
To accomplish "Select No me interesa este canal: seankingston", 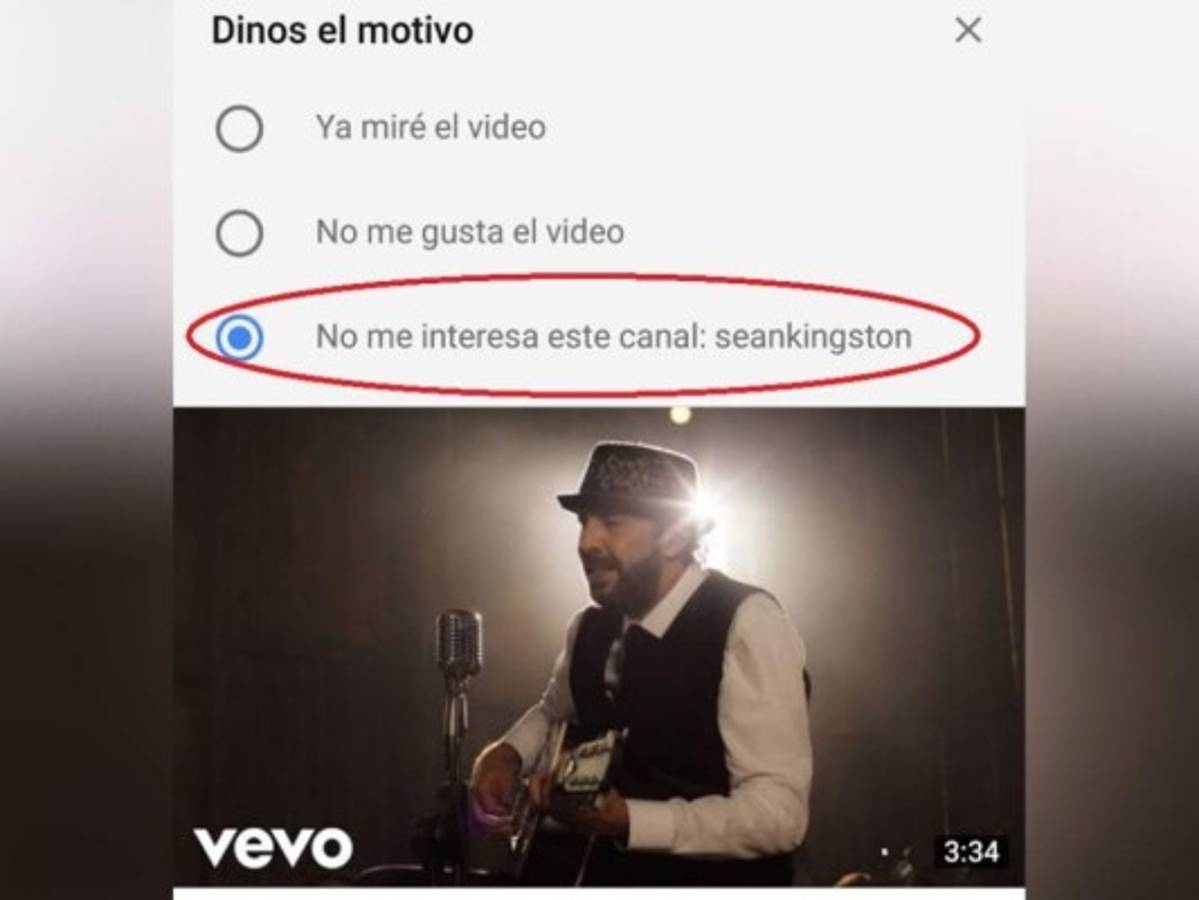I will [240, 338].
